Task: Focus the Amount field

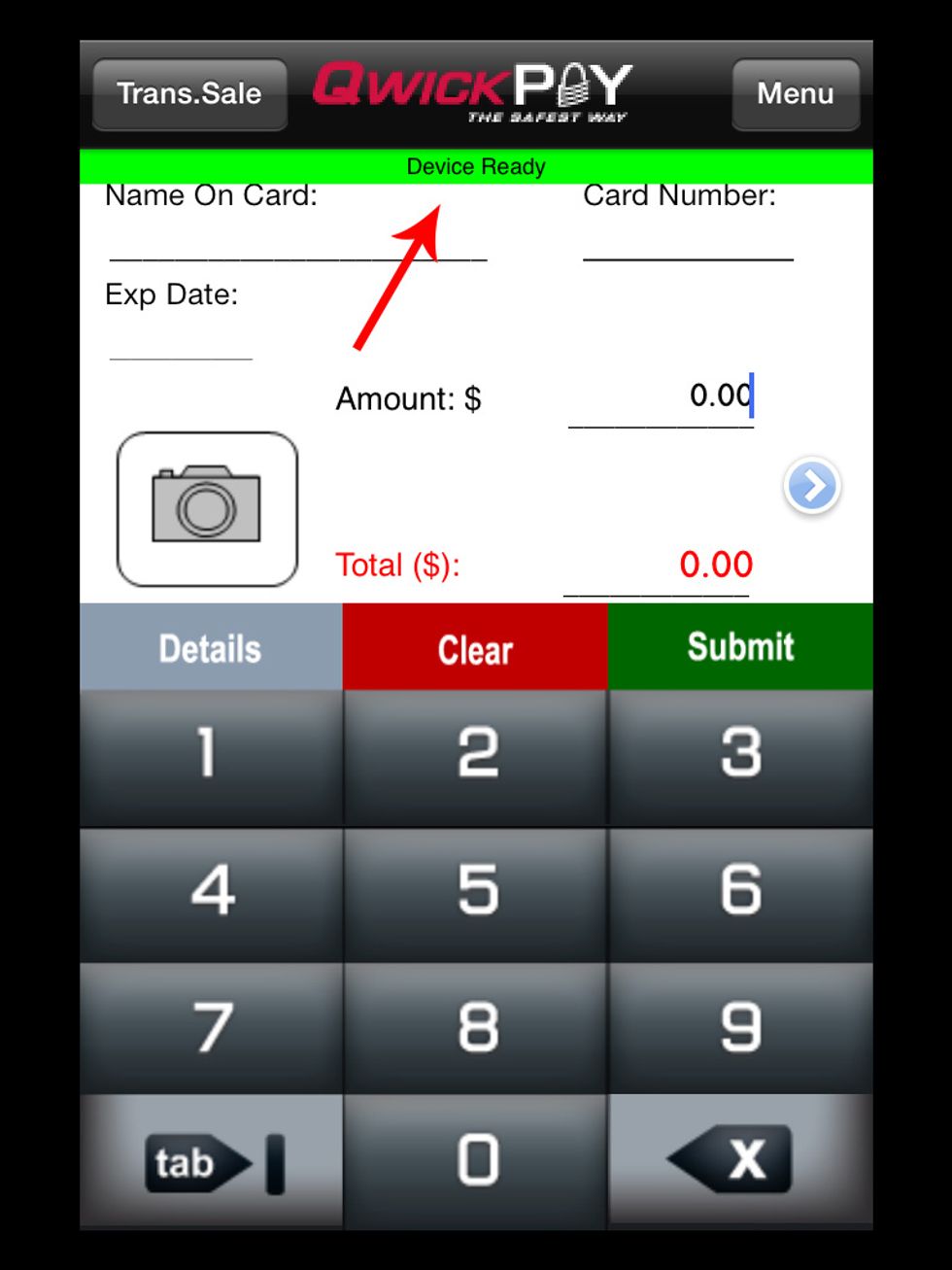Action: (x=663, y=398)
